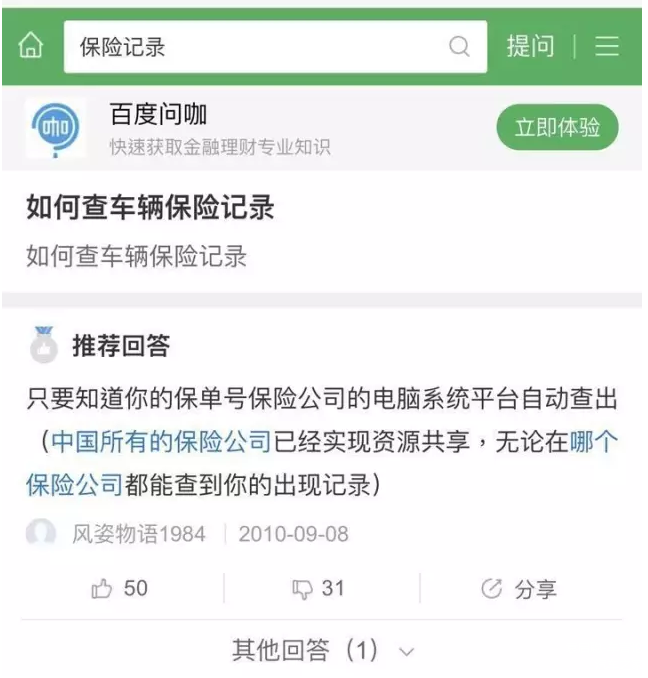Image resolution: width=648 pixels, height=678 pixels.
Task: Tap the magnifier search icon
Action: click(x=459, y=47)
